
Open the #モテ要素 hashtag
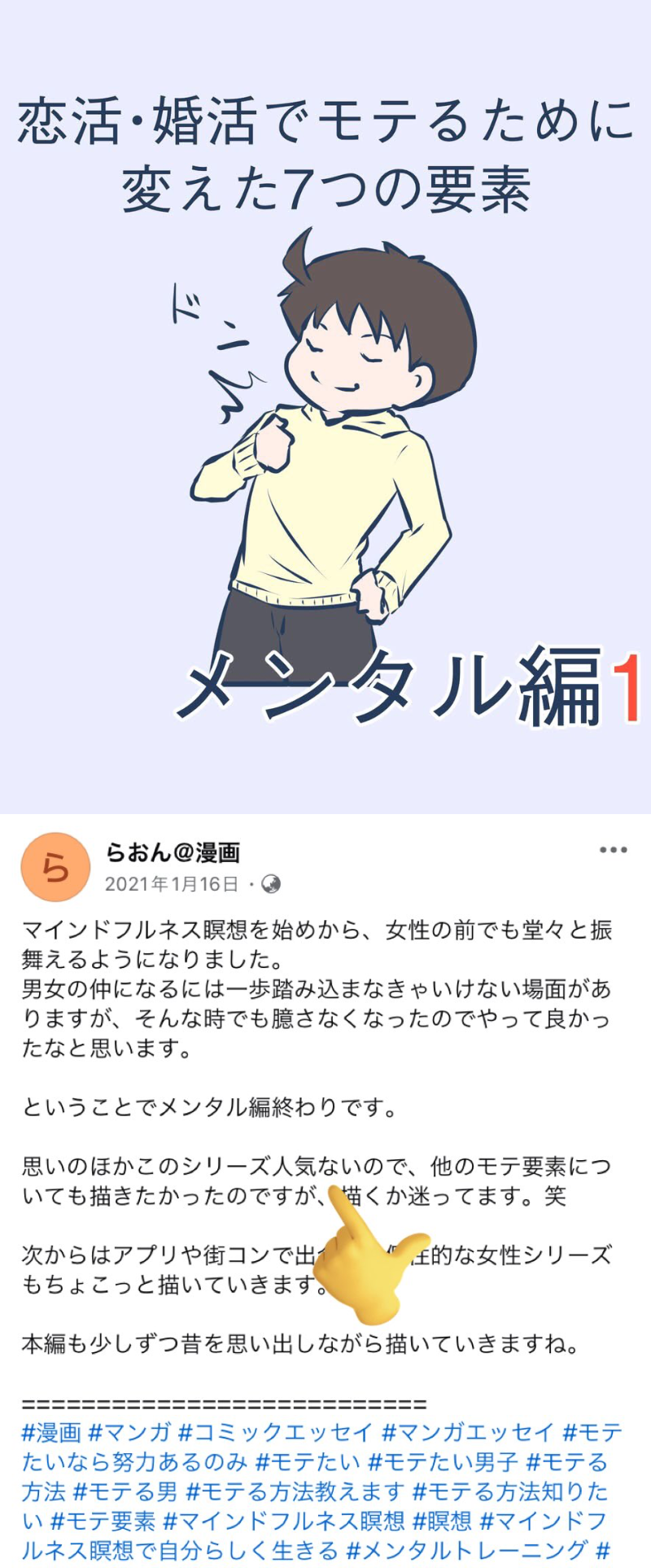click(103, 1521)
